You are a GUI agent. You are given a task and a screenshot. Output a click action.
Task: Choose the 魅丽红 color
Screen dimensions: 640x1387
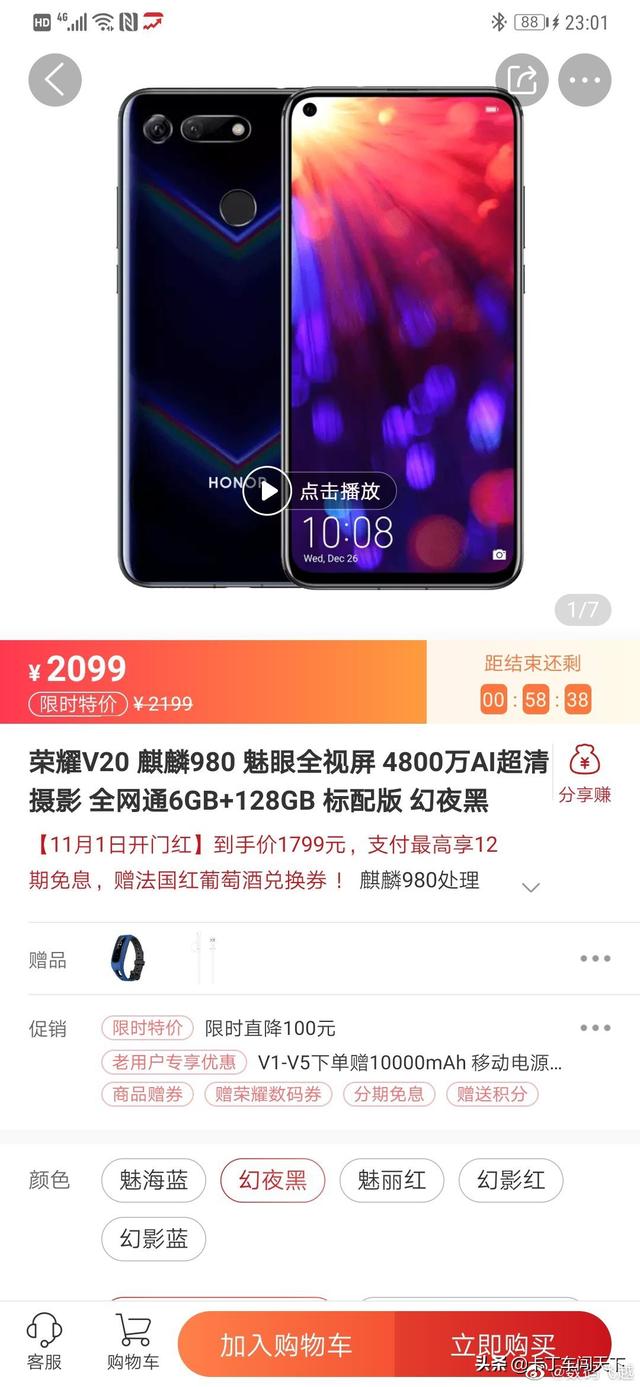tap(391, 1180)
